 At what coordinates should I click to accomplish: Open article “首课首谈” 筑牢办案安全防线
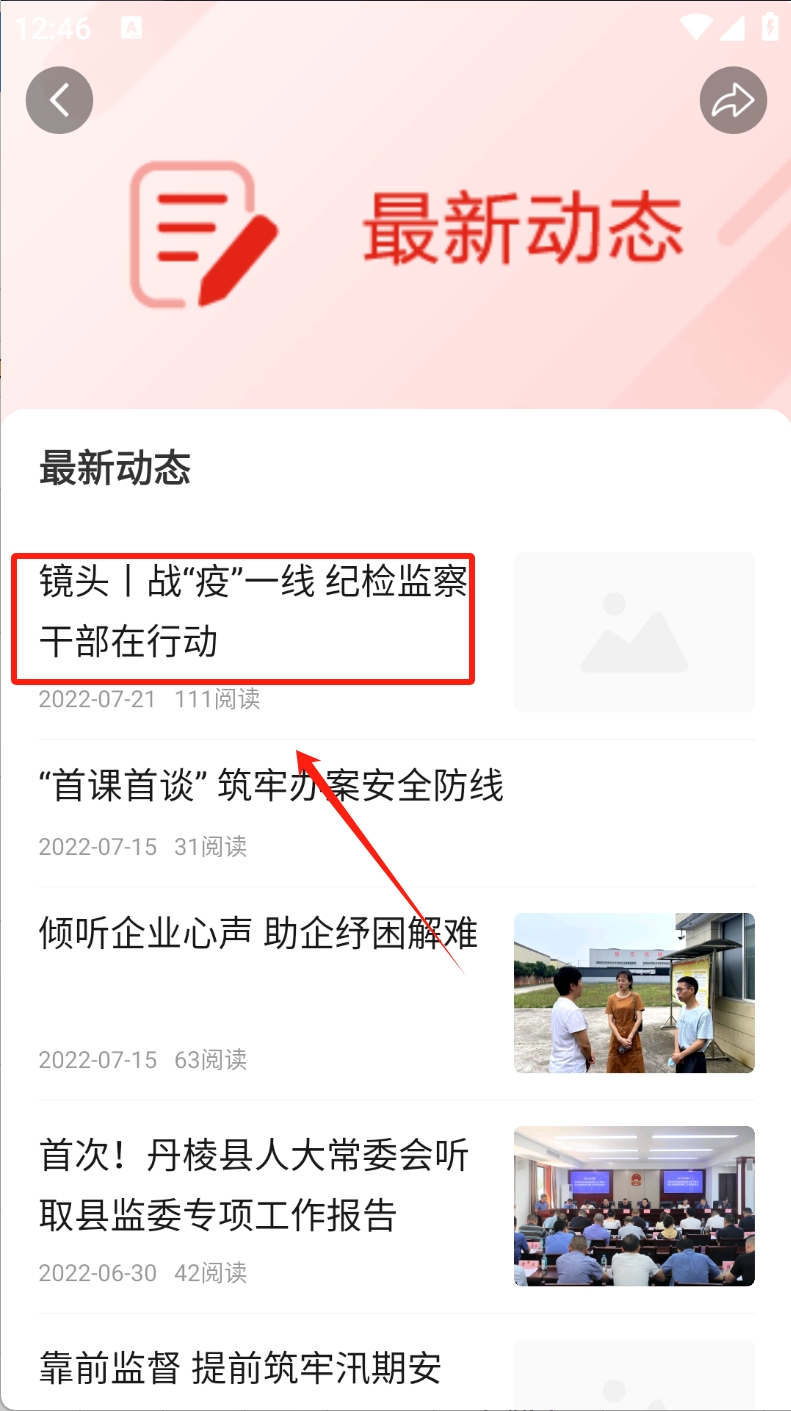271,787
